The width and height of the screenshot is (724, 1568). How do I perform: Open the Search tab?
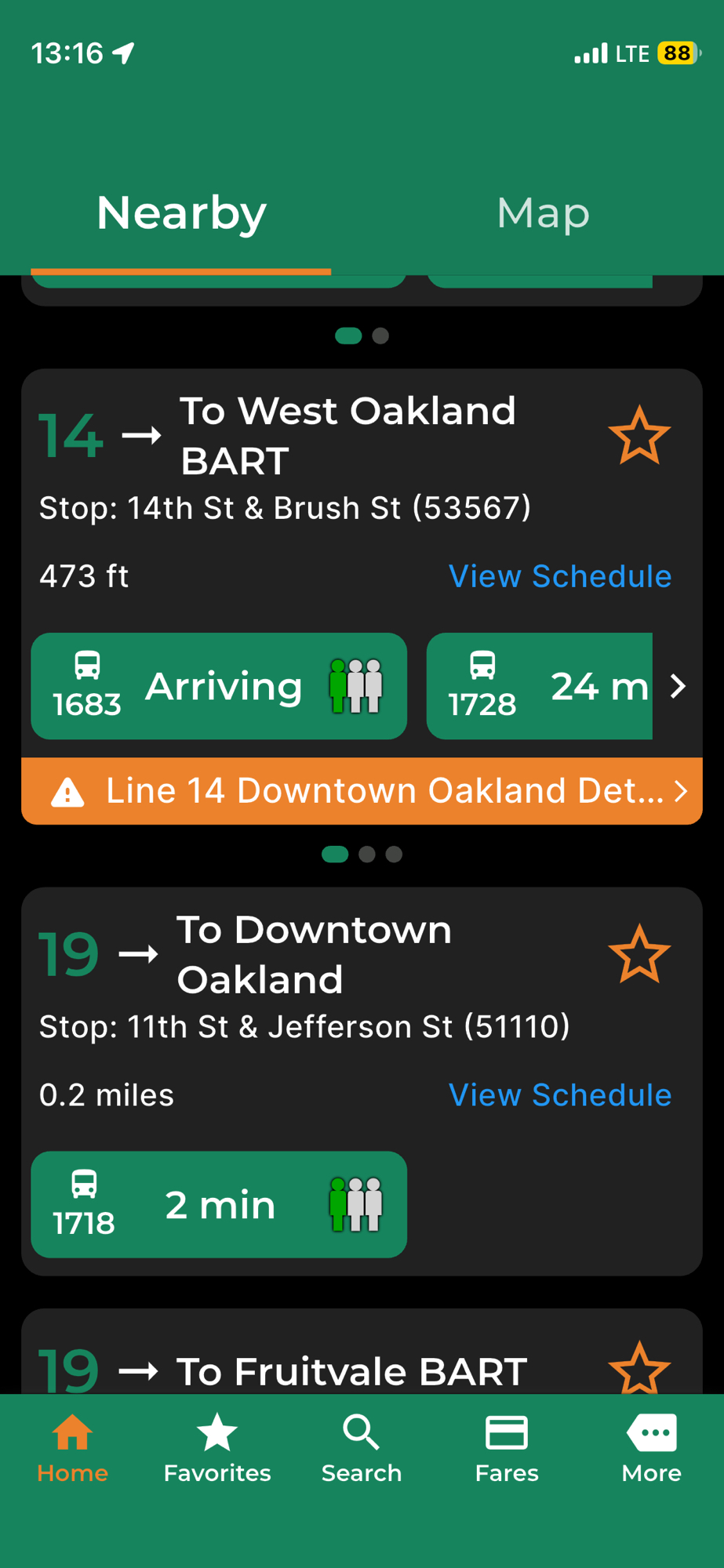tap(362, 1450)
